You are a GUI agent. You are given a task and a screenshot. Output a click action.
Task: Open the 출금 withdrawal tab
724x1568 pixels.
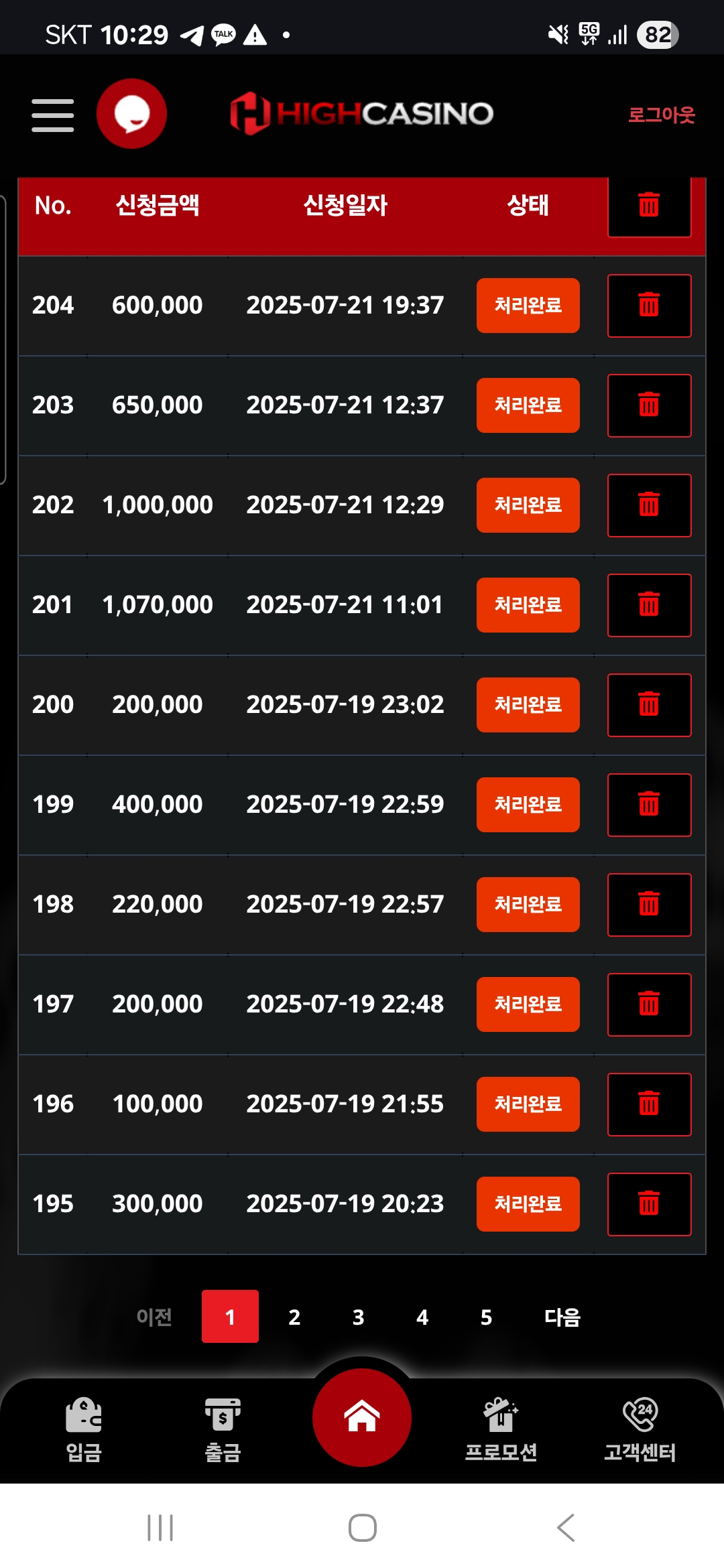pos(223,1429)
